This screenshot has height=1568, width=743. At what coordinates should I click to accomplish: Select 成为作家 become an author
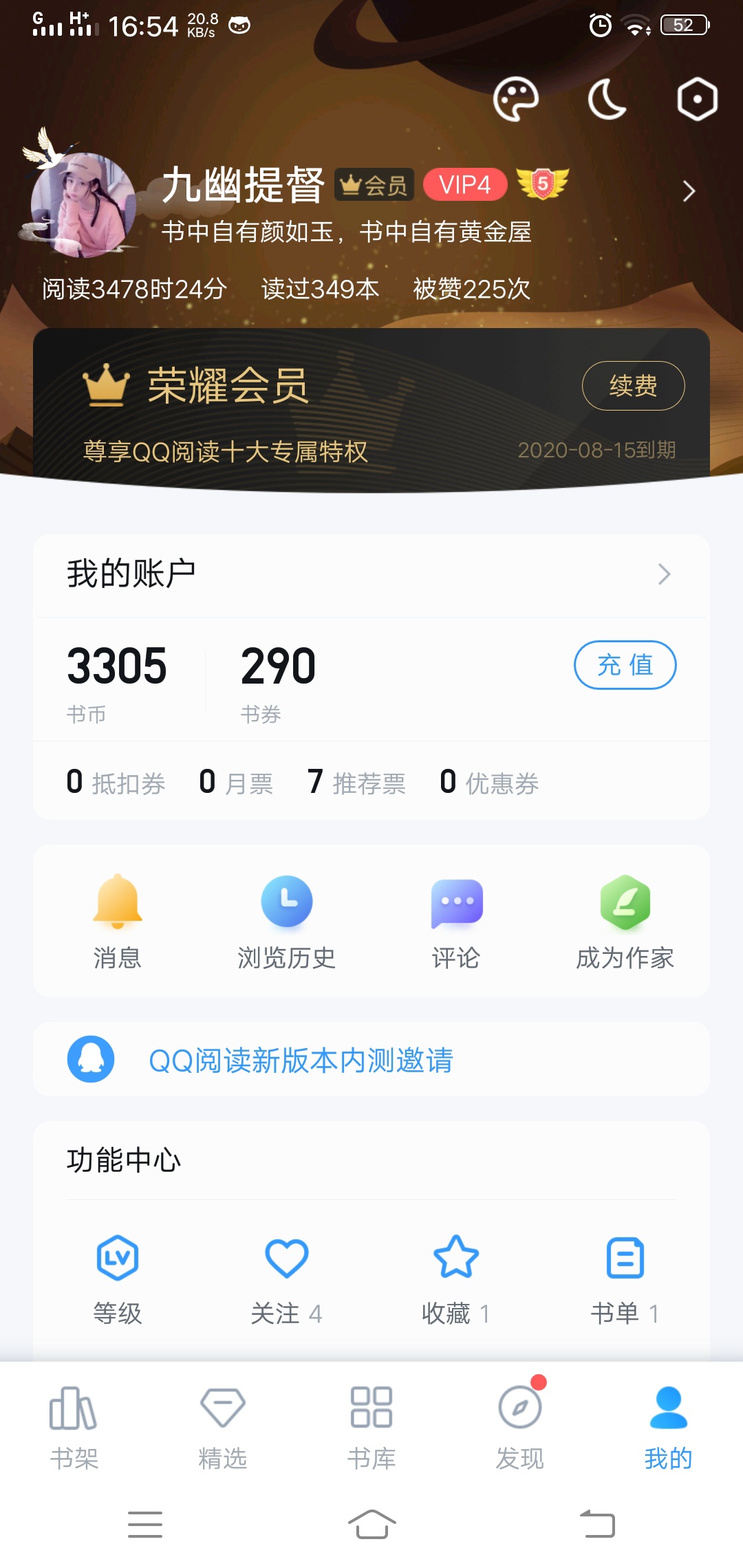click(x=625, y=922)
